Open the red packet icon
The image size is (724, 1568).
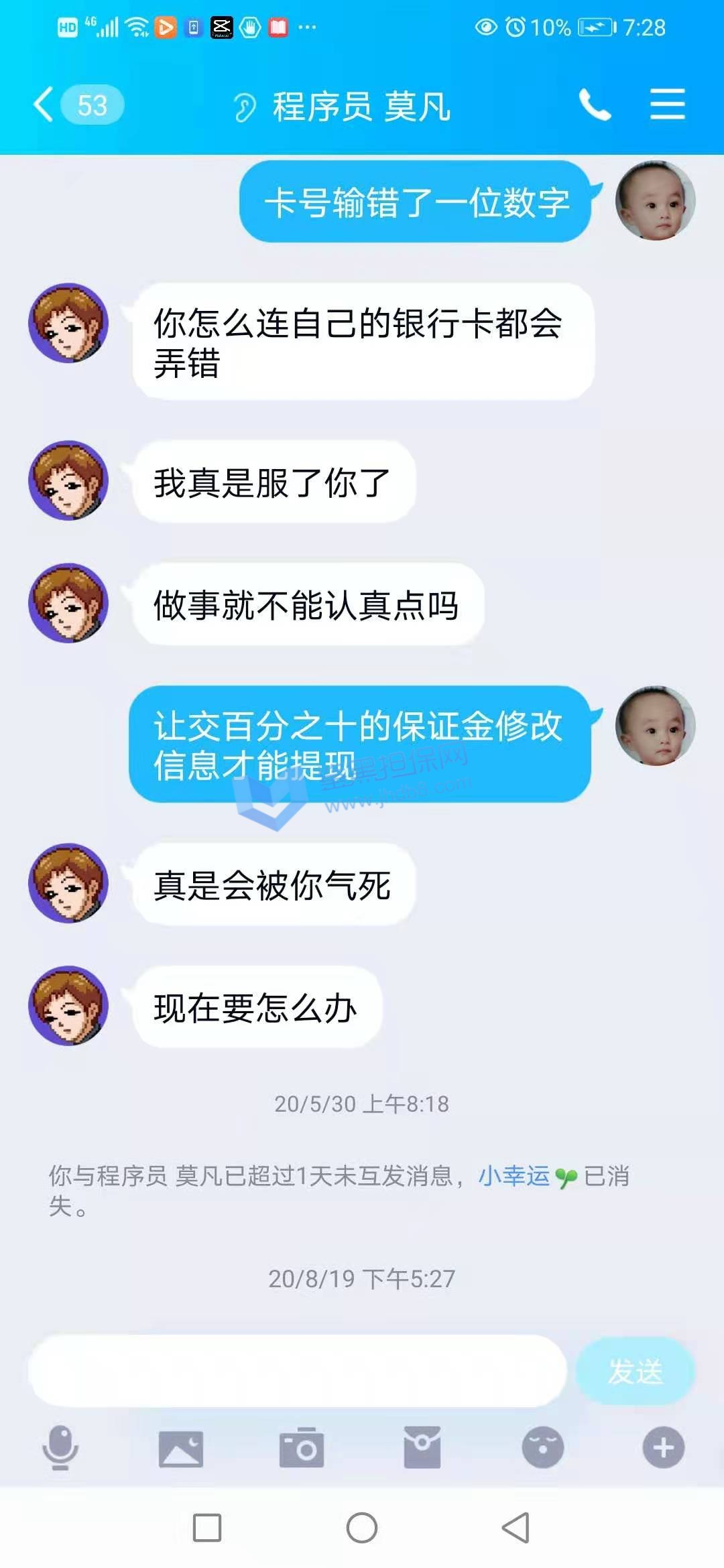tap(422, 1447)
